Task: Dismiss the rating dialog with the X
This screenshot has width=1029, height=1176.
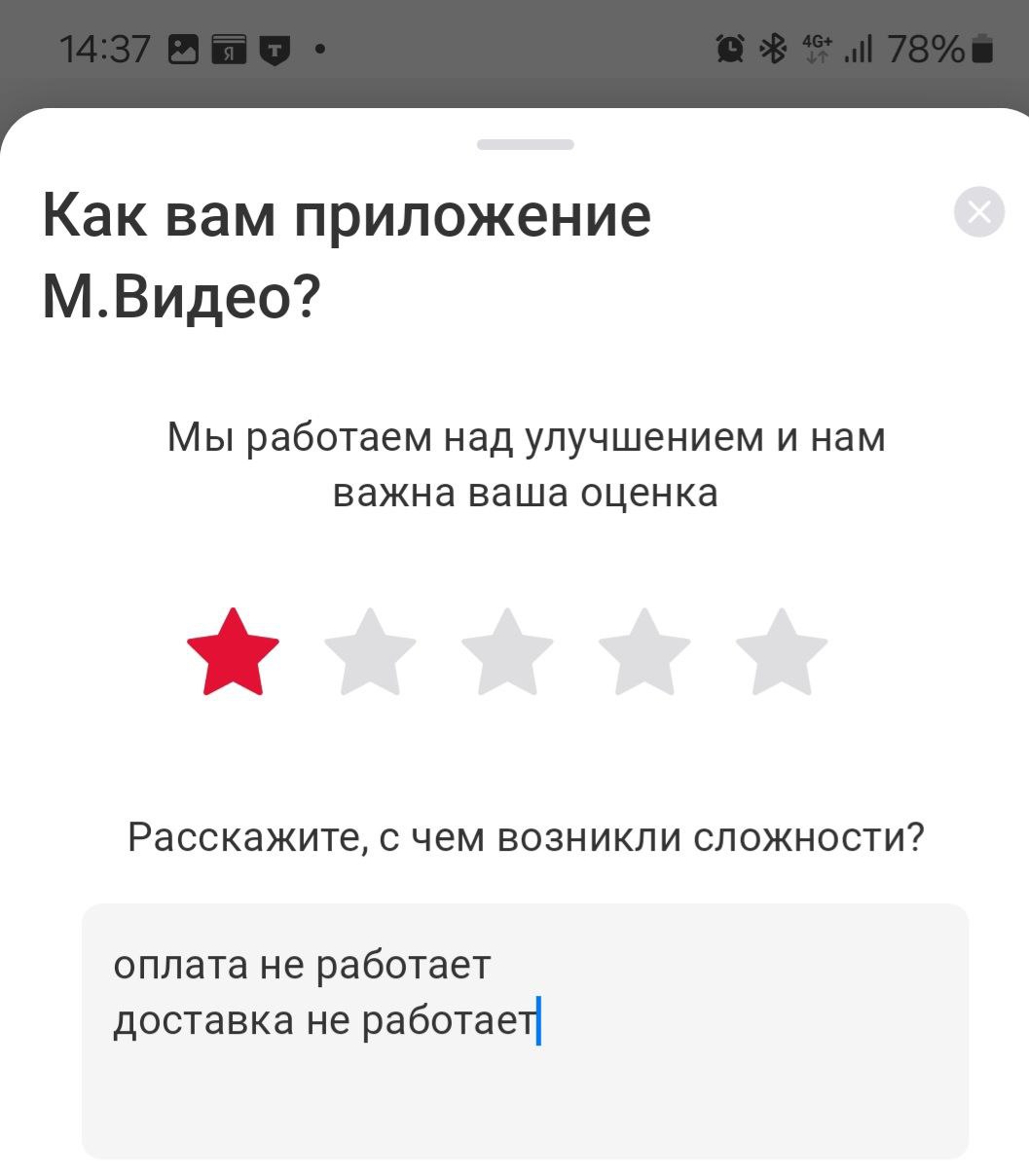Action: point(979,212)
